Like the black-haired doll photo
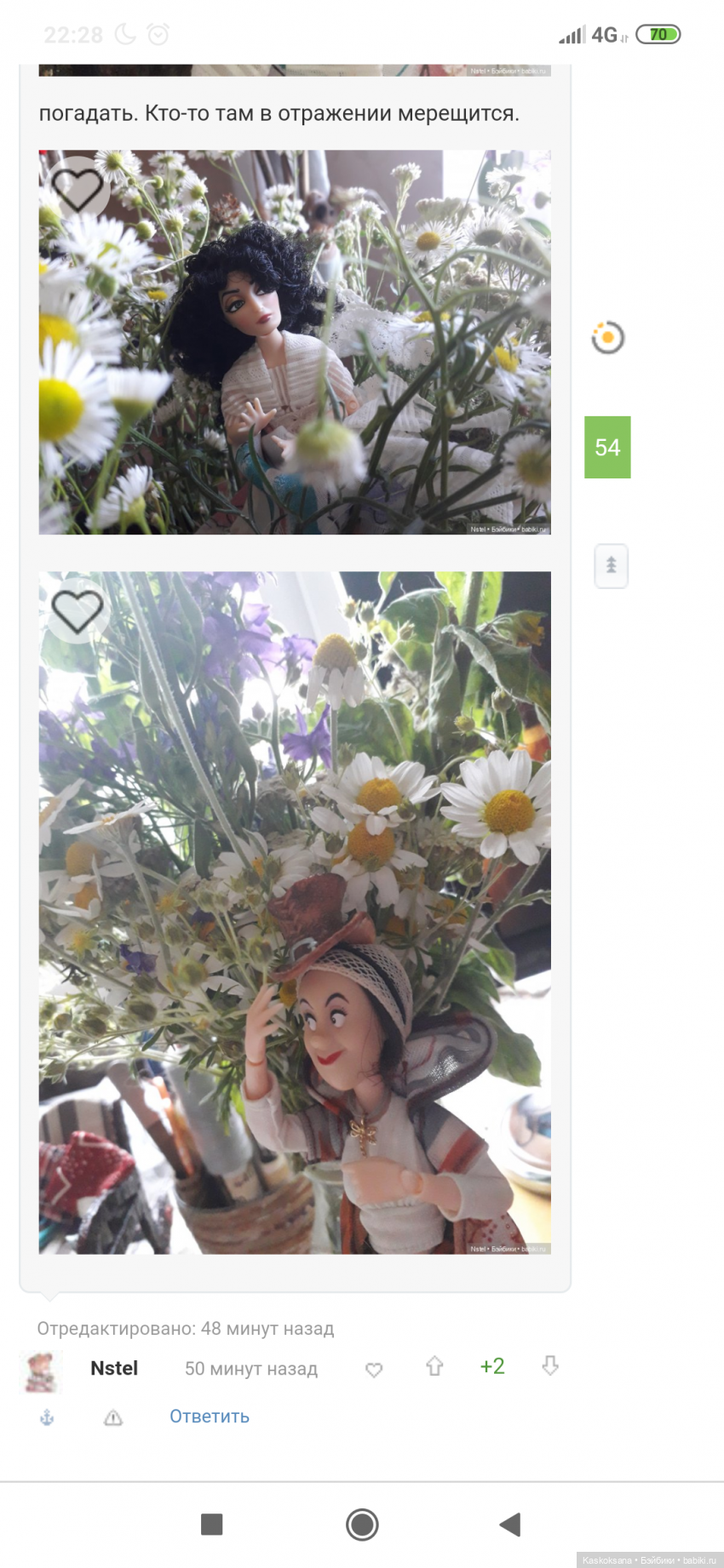Viewport: 724px width, 1568px height. point(78,187)
